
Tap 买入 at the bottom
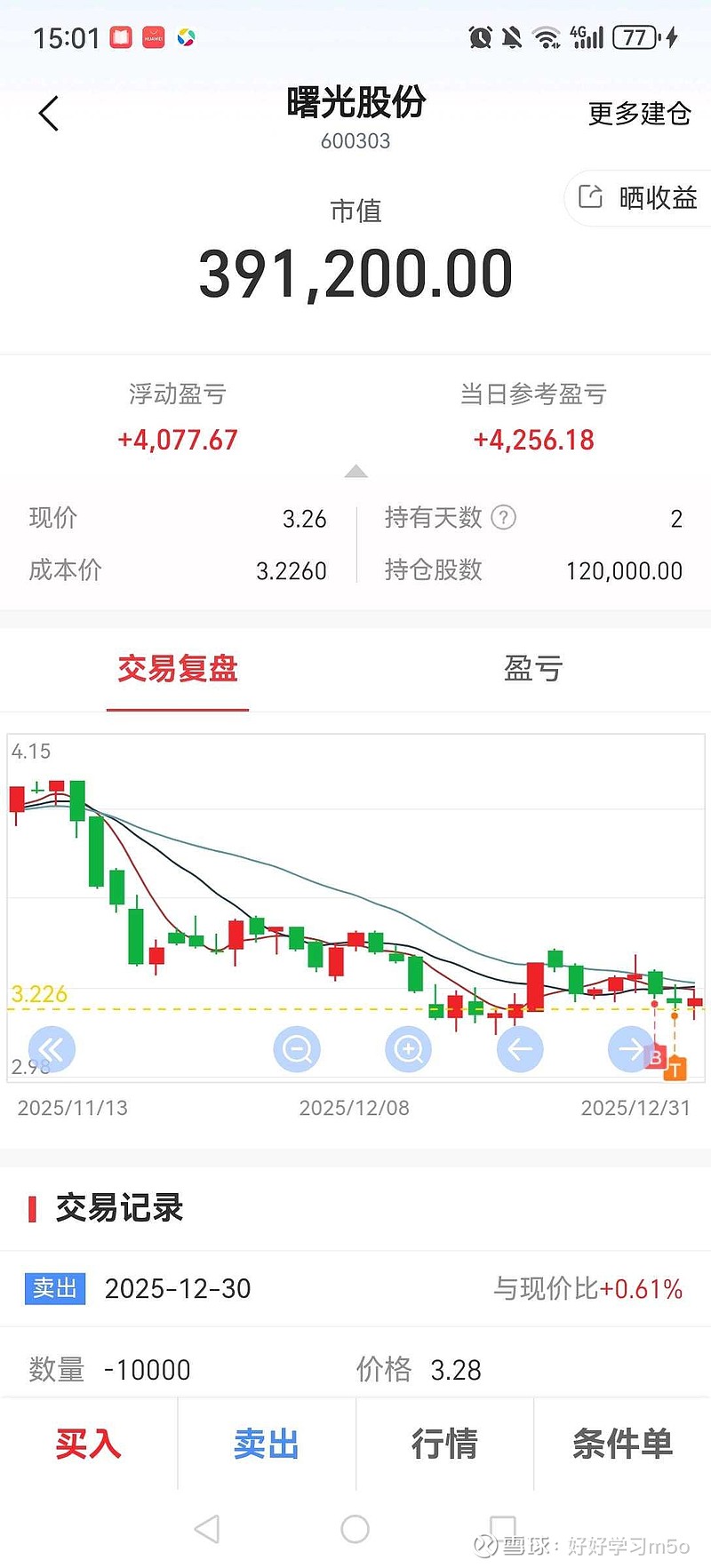[x=88, y=1444]
